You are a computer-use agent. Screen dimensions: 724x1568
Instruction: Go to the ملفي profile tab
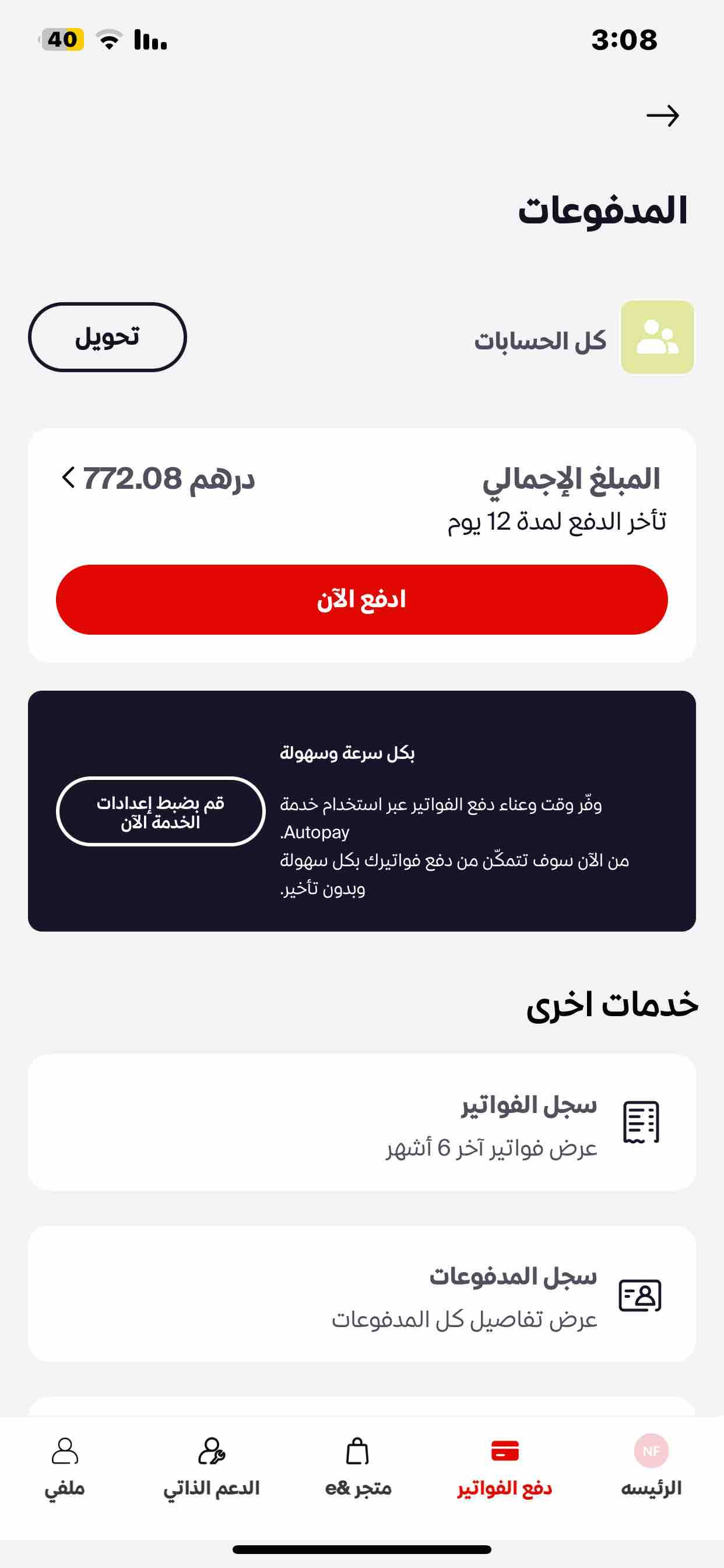pyautogui.click(x=65, y=1466)
